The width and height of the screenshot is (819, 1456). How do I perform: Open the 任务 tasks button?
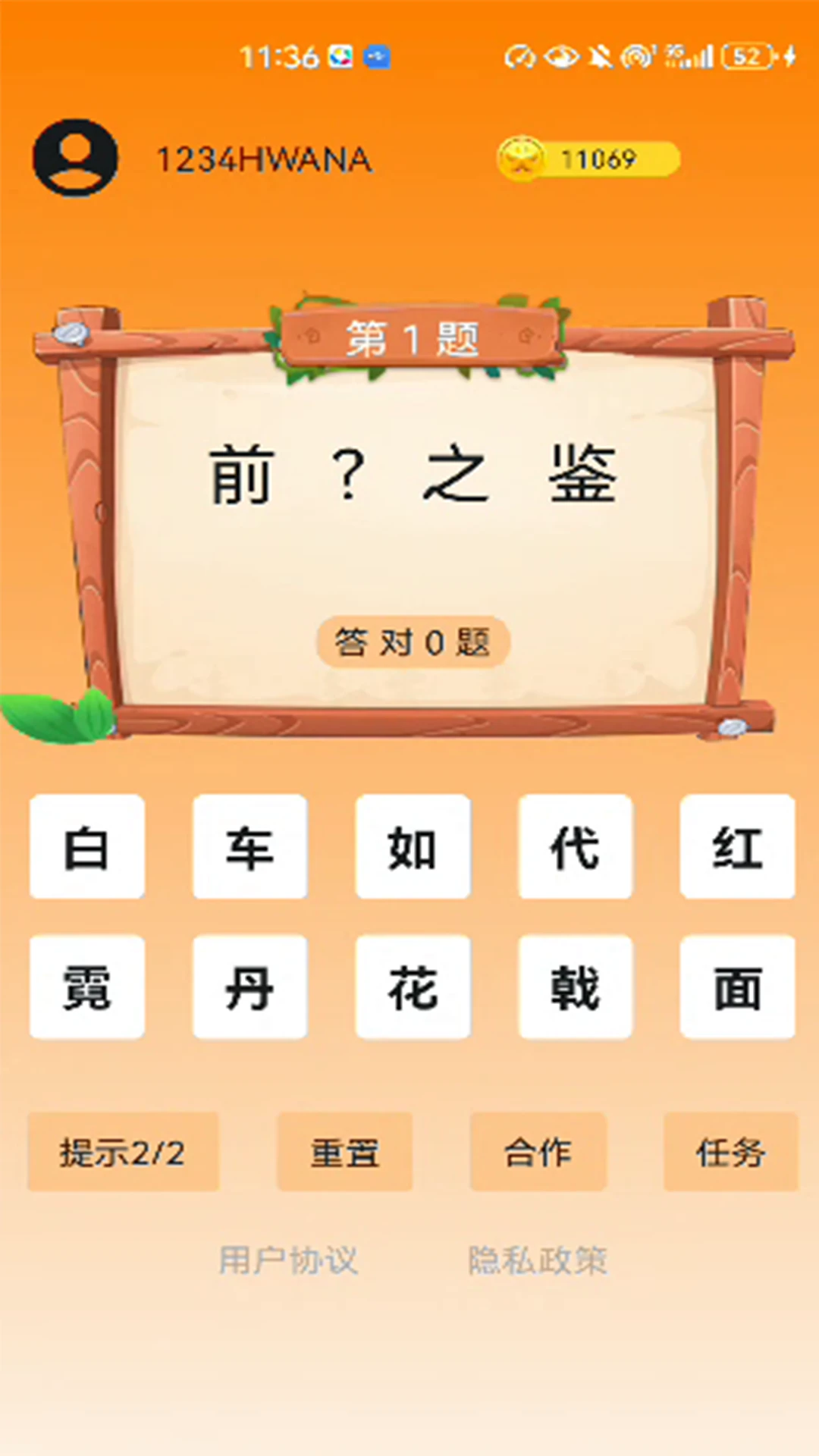[x=731, y=1152]
